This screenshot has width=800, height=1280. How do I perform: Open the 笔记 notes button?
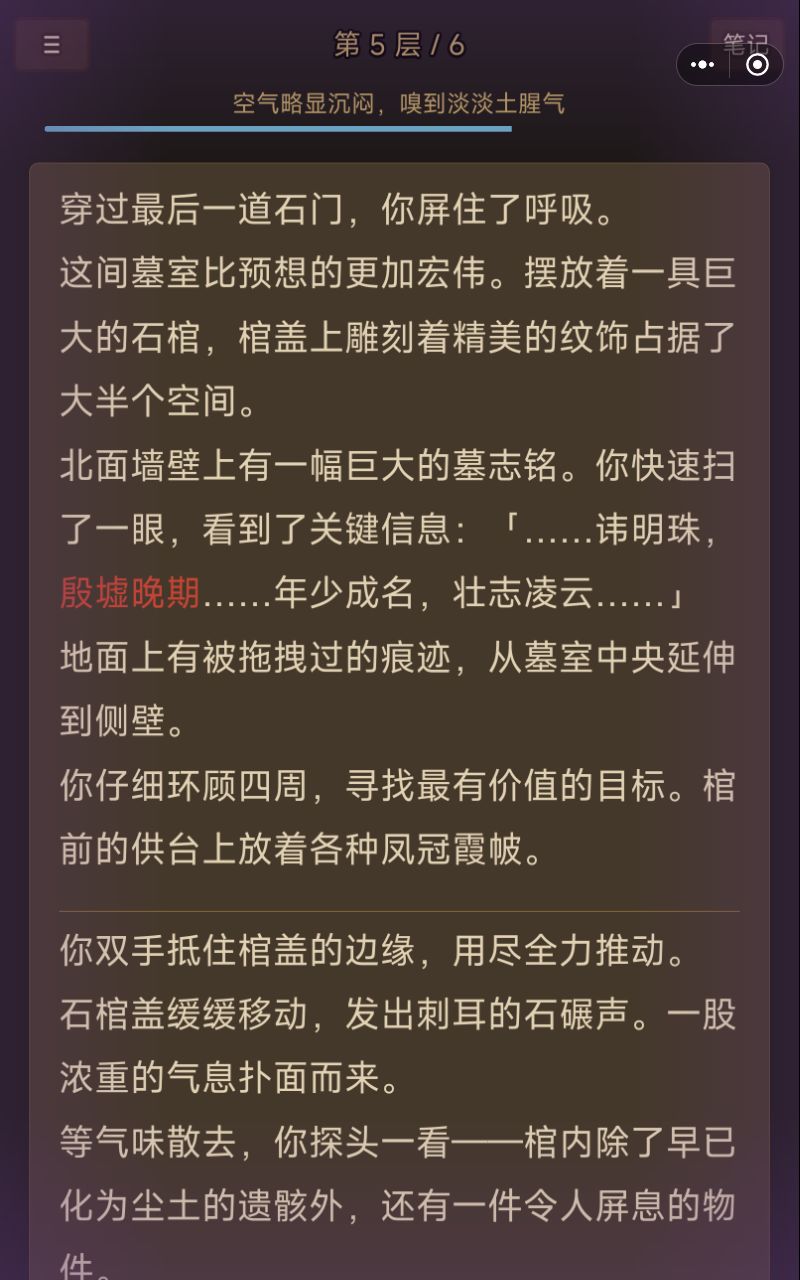pos(745,44)
